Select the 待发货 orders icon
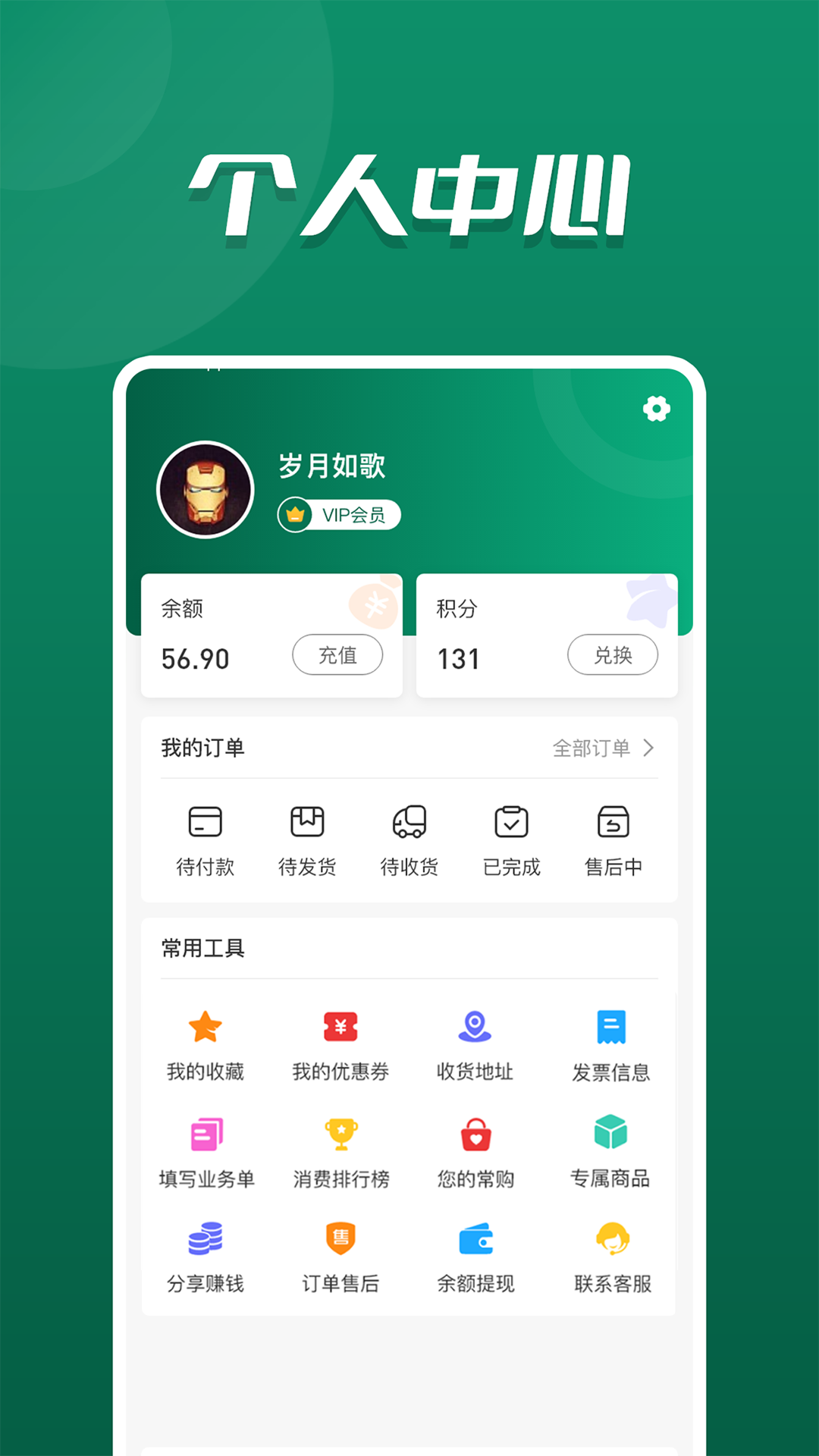 point(306,821)
